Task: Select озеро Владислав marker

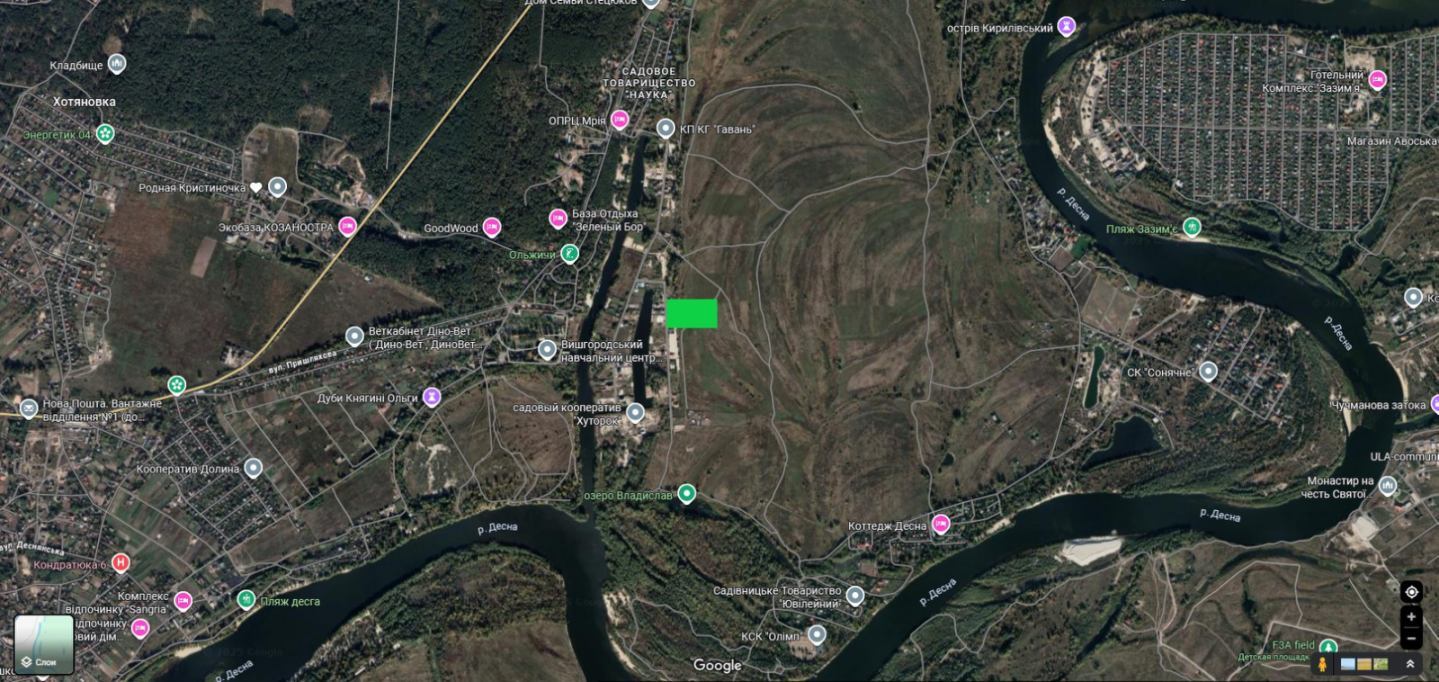Action: click(686, 493)
